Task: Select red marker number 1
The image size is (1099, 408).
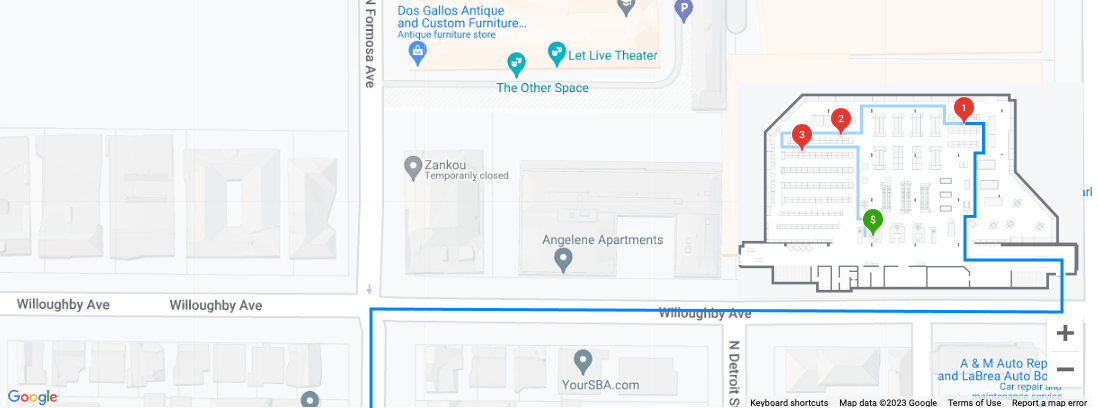Action: pos(963,108)
